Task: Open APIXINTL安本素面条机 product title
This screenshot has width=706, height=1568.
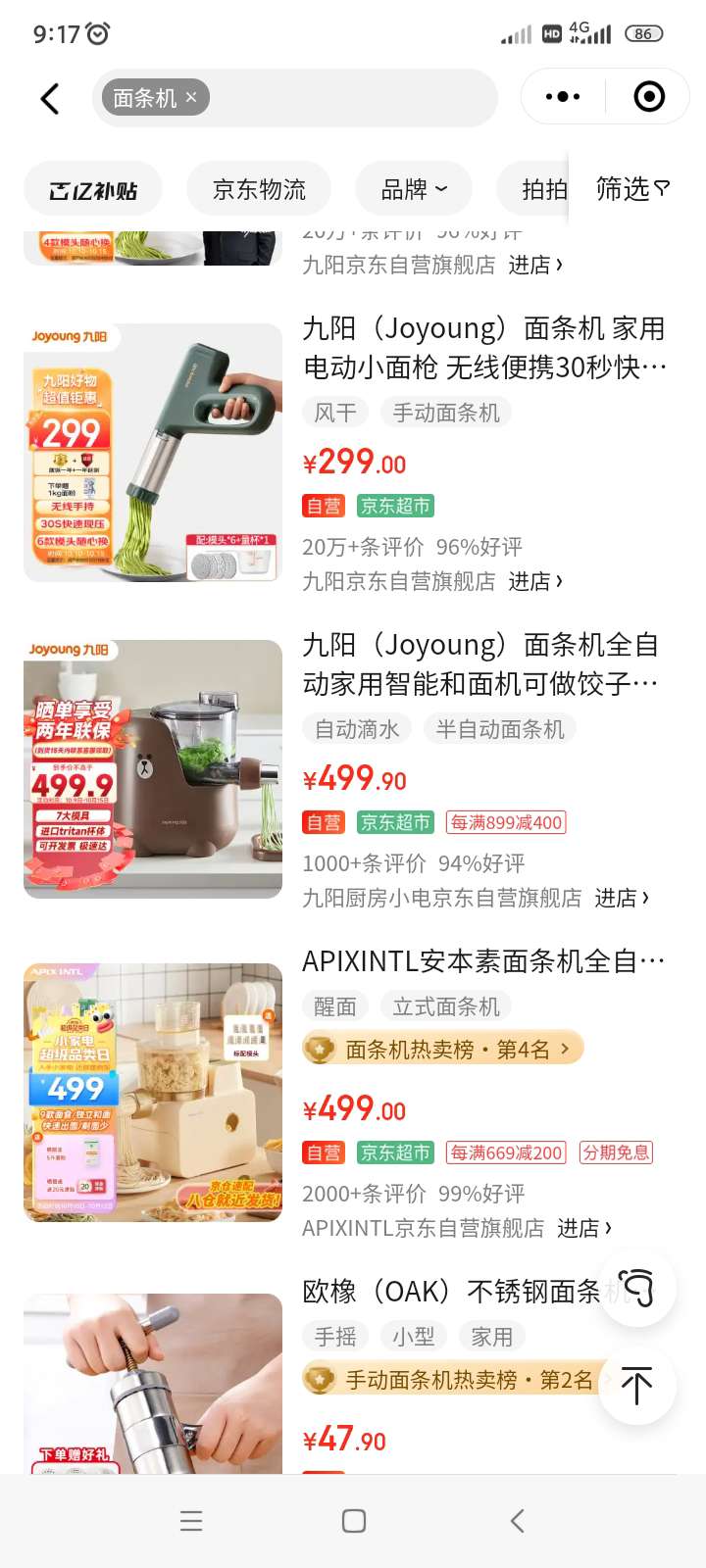Action: tap(484, 961)
